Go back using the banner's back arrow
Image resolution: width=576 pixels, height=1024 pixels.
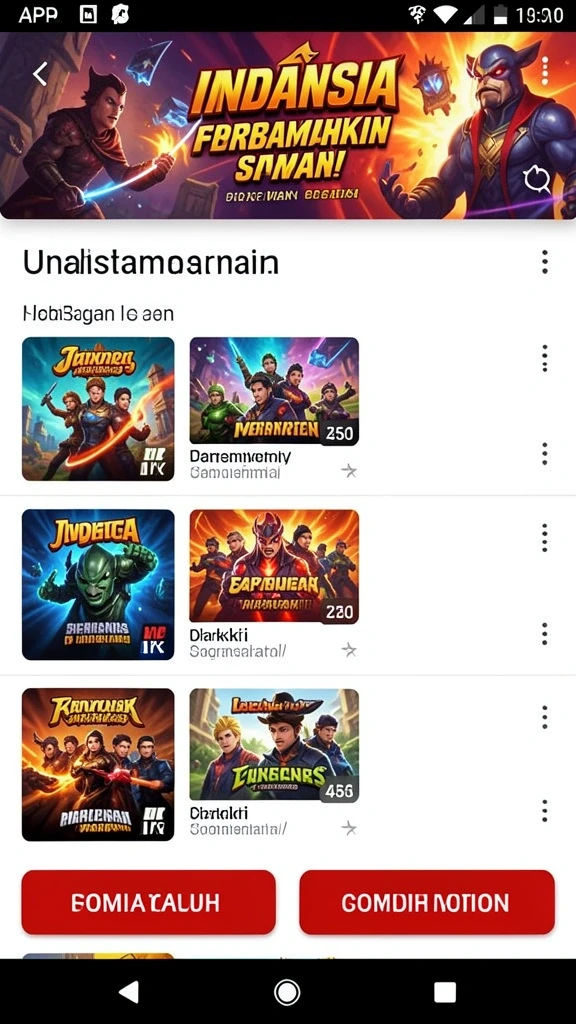[x=40, y=74]
